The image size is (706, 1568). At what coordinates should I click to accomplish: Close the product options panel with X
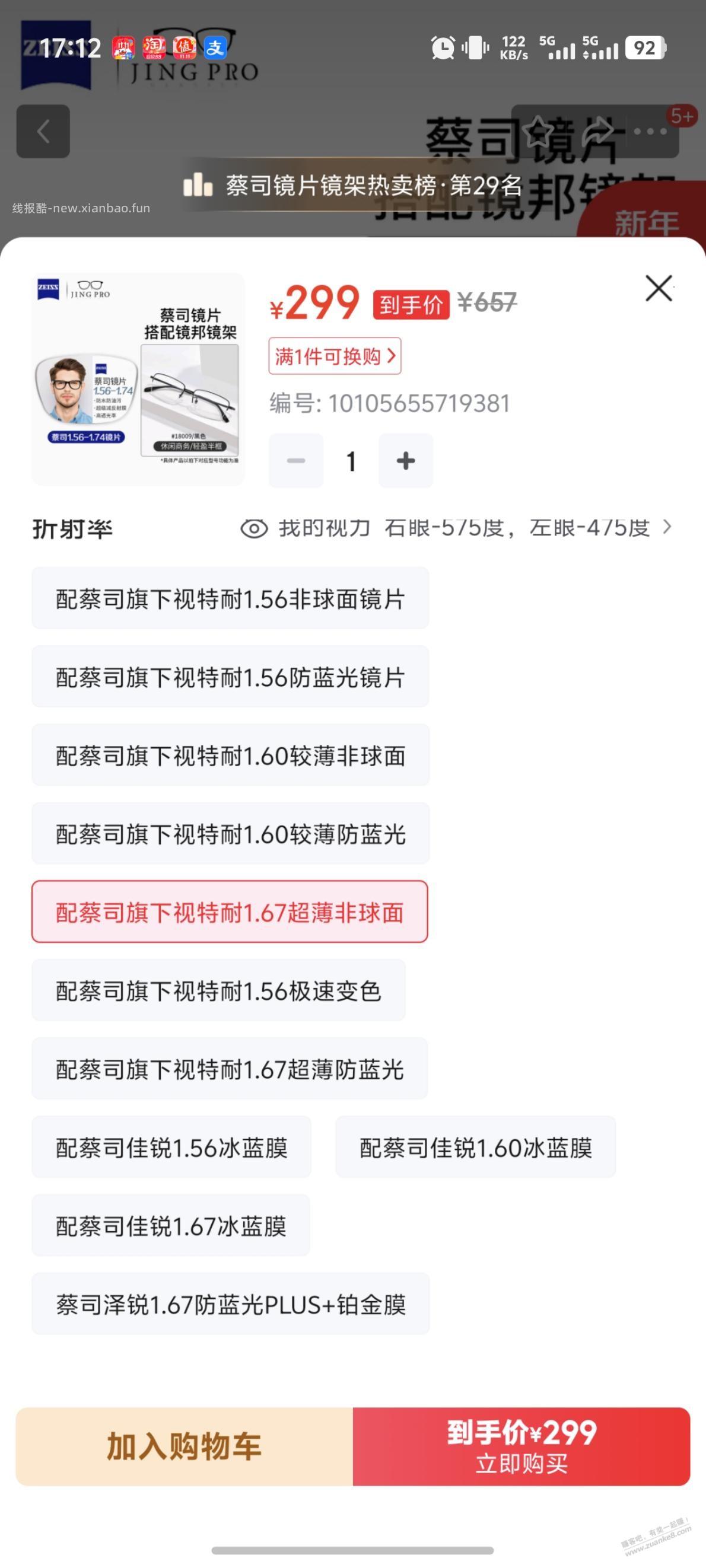pos(659,289)
